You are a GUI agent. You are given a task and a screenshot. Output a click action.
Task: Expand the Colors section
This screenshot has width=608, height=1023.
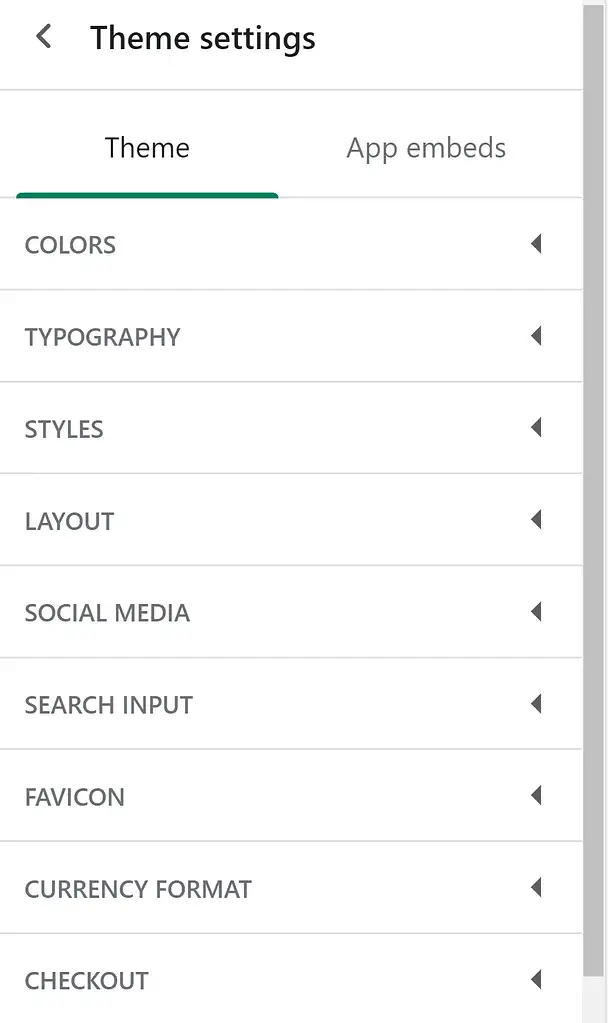(290, 245)
